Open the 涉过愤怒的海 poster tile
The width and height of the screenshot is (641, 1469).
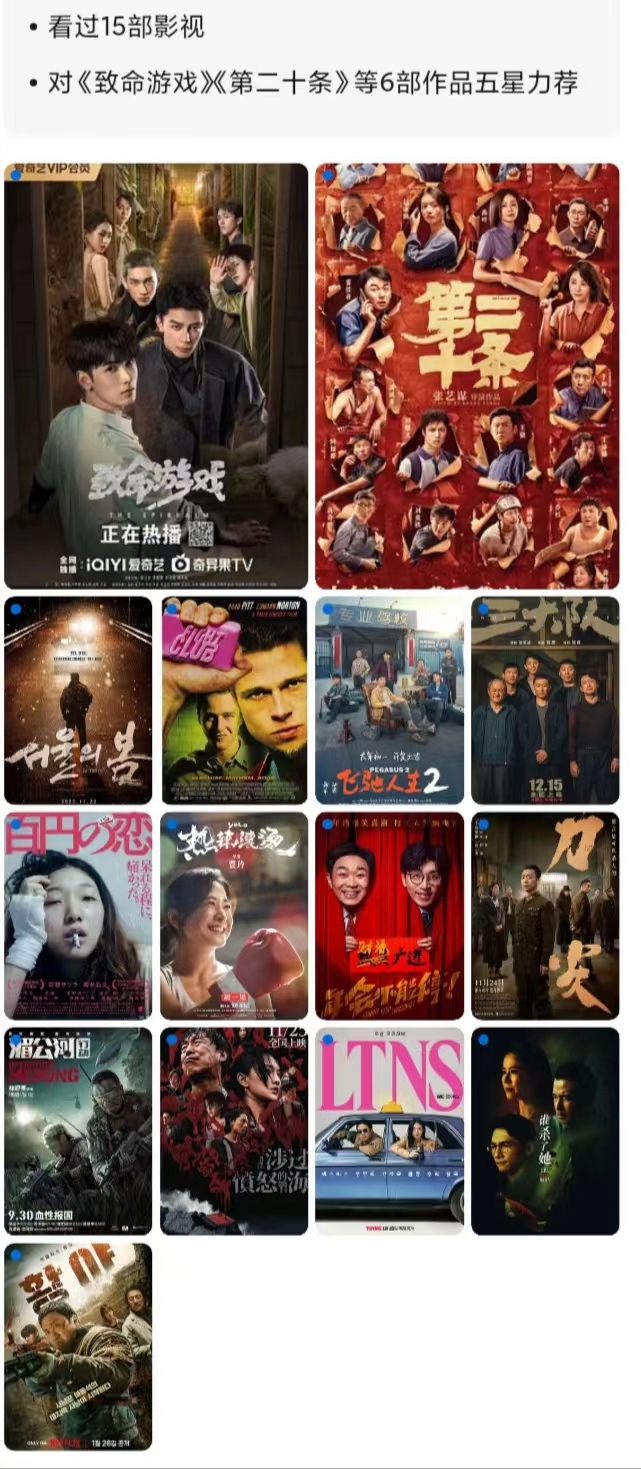pos(234,1131)
